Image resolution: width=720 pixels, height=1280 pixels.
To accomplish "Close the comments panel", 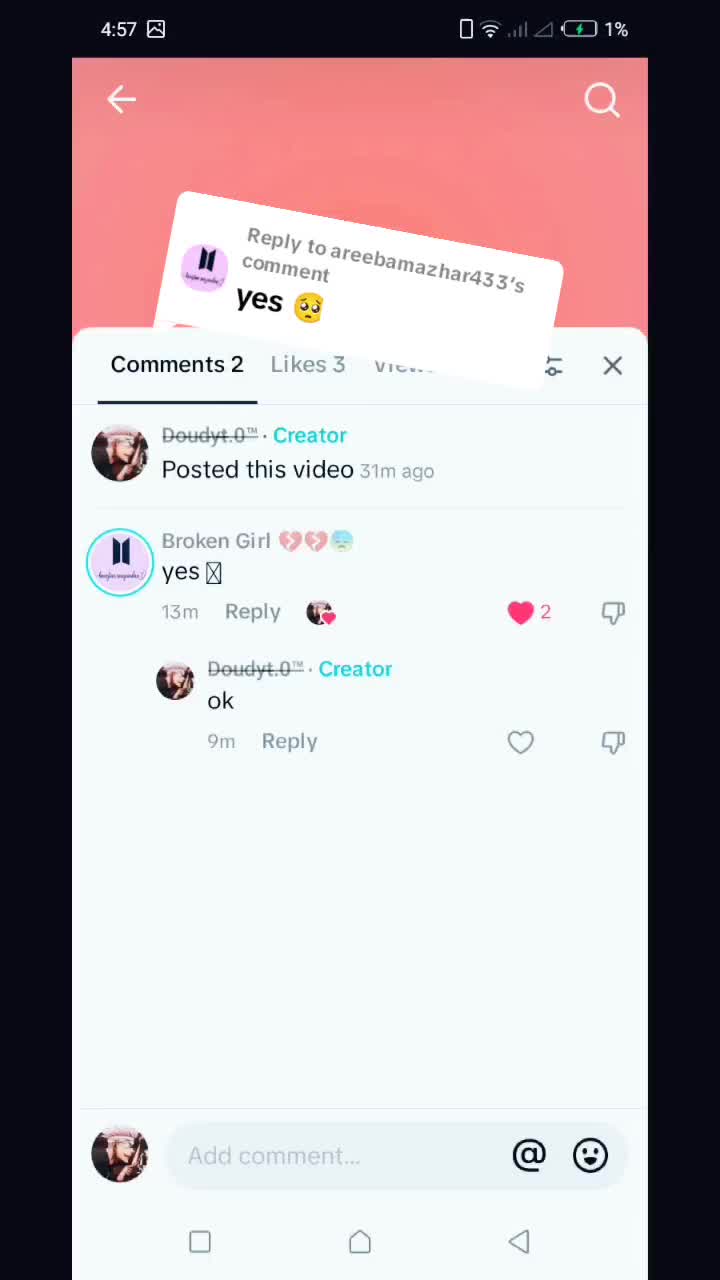I will [612, 366].
